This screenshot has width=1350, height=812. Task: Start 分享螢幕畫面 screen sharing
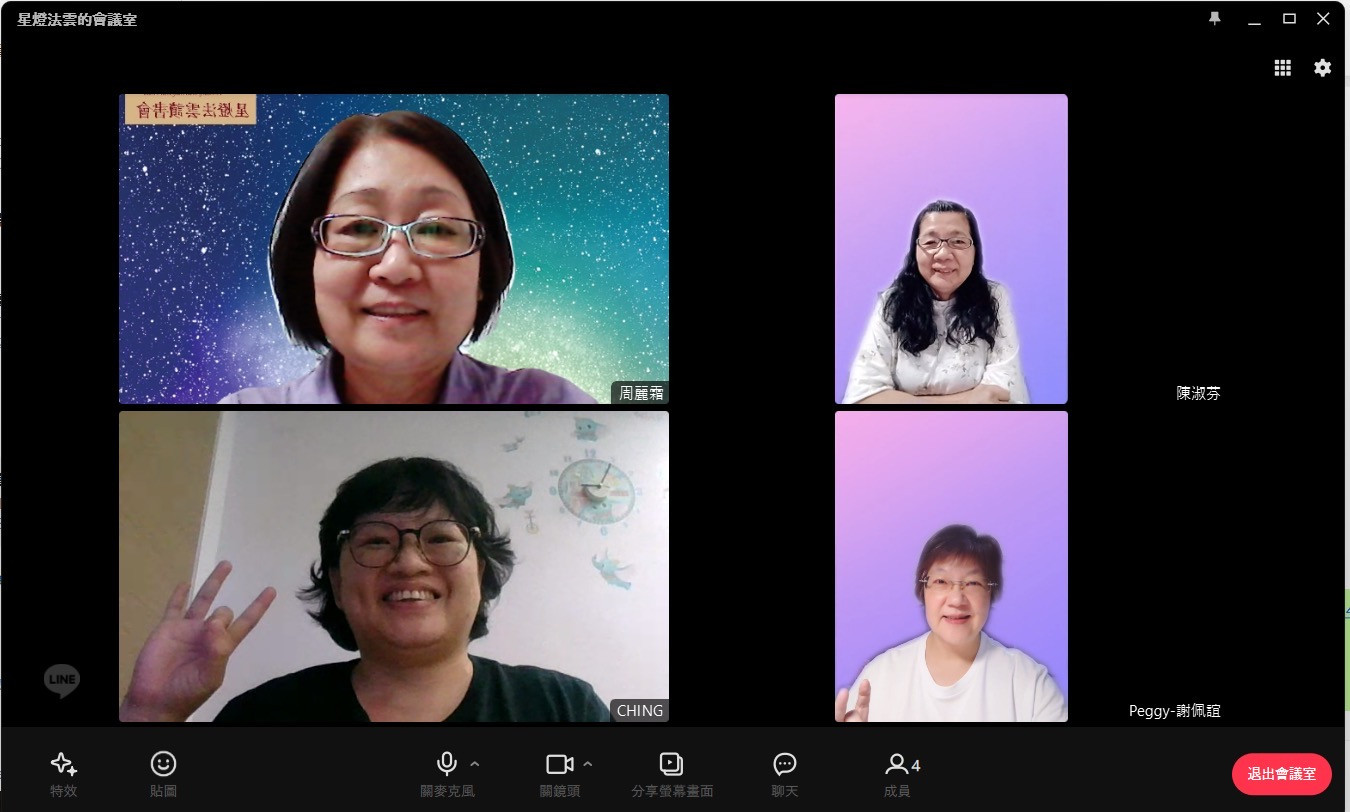tap(672, 773)
